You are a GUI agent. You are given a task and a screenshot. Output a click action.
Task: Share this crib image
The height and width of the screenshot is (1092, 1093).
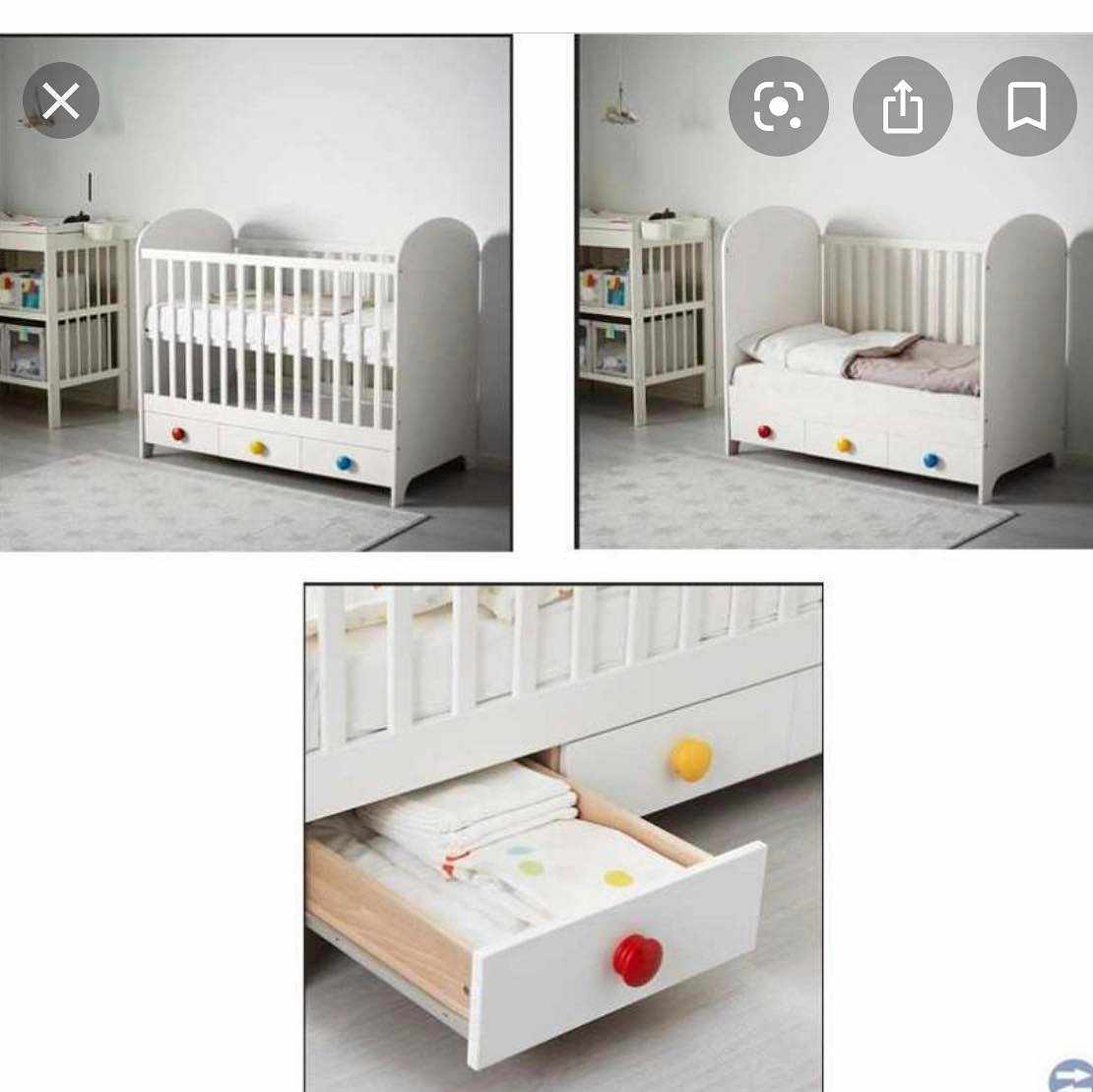pyautogui.click(x=902, y=105)
